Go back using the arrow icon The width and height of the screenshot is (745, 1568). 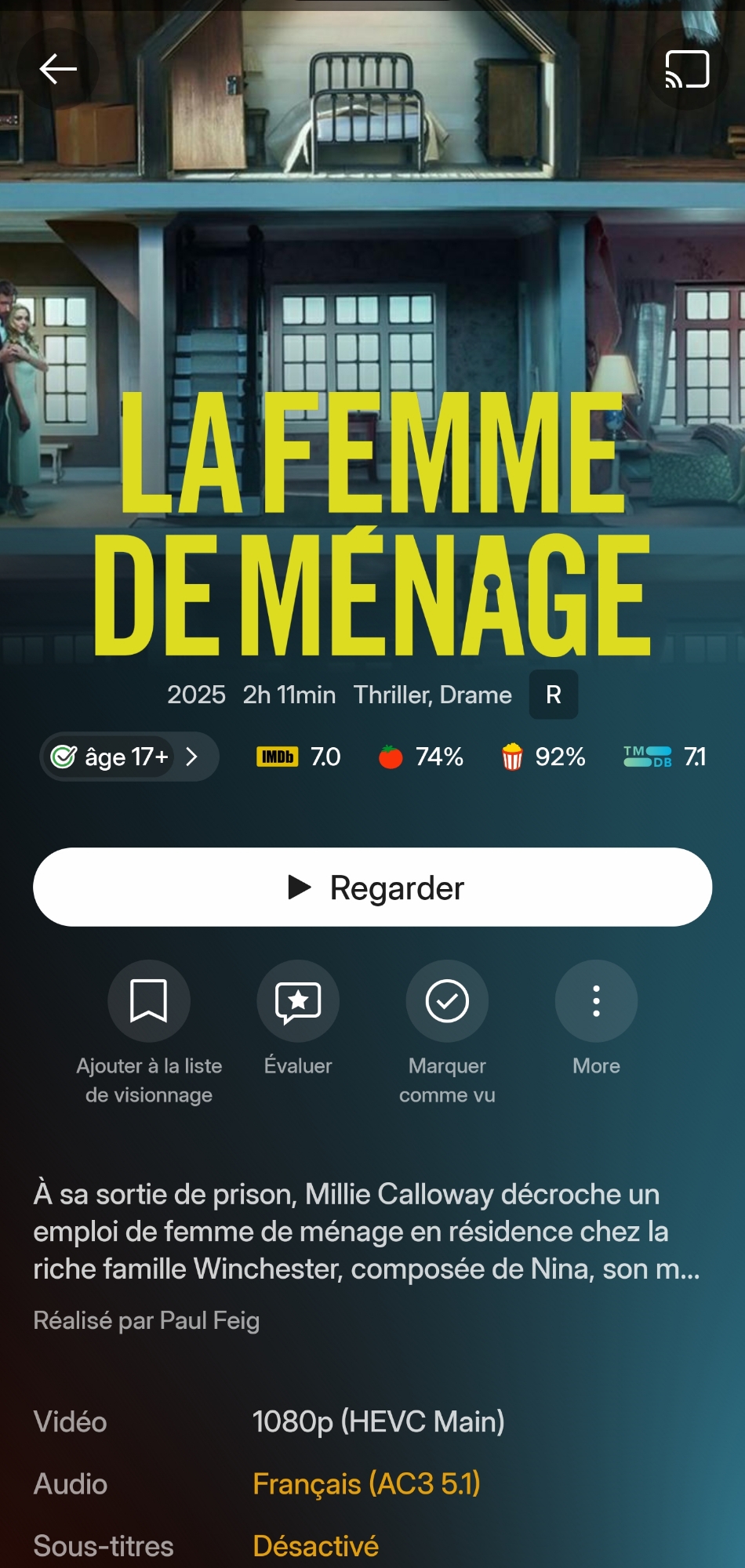pyautogui.click(x=58, y=69)
